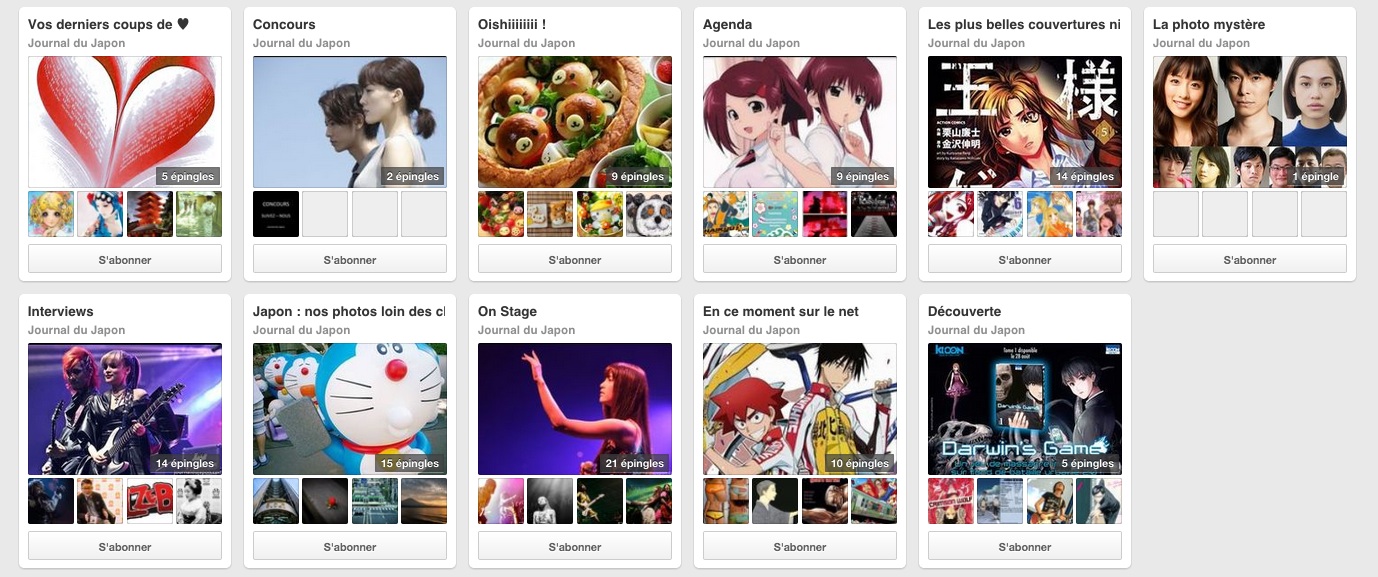The height and width of the screenshot is (577, 1378).
Task: Open Les plus belles couvertures board cover
Action: (x=1025, y=121)
